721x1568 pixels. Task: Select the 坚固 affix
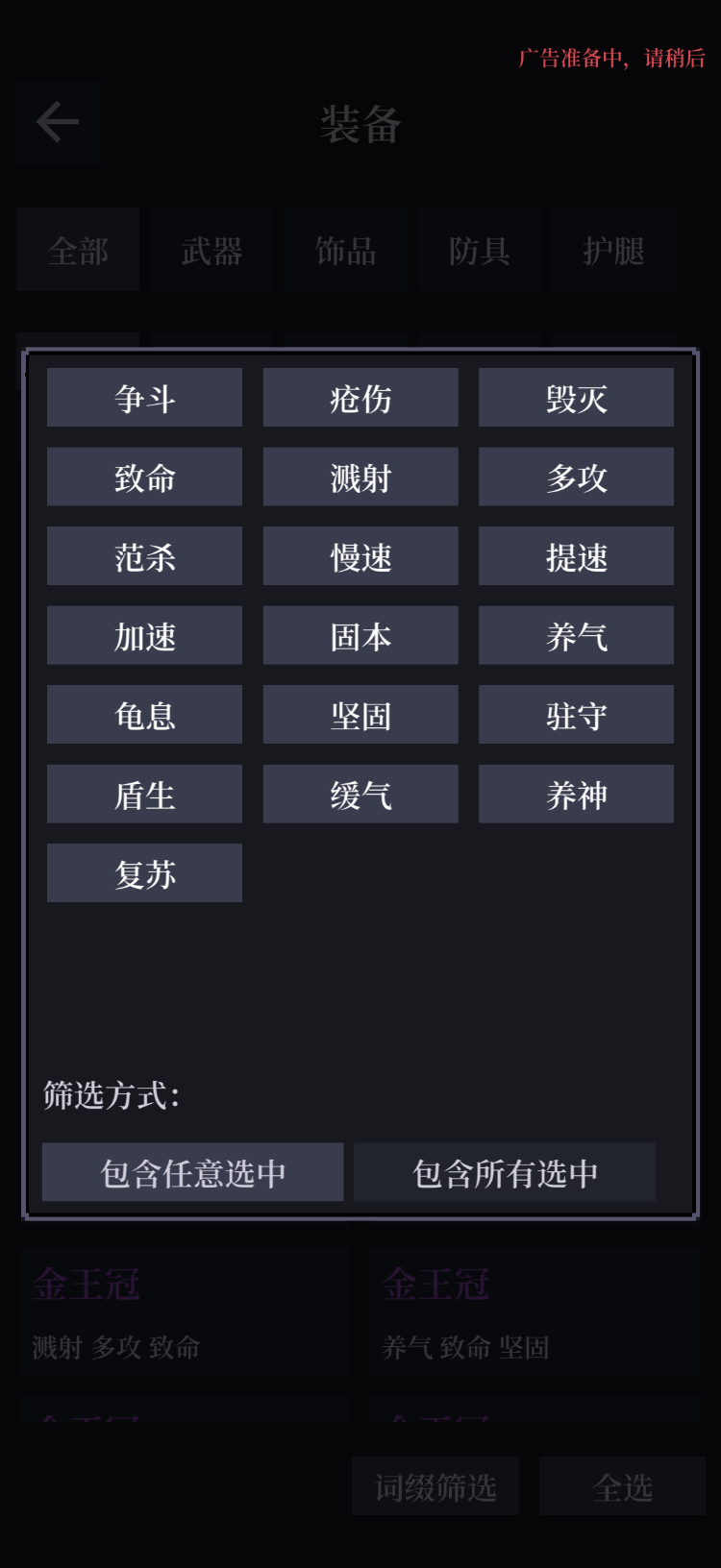coord(360,715)
